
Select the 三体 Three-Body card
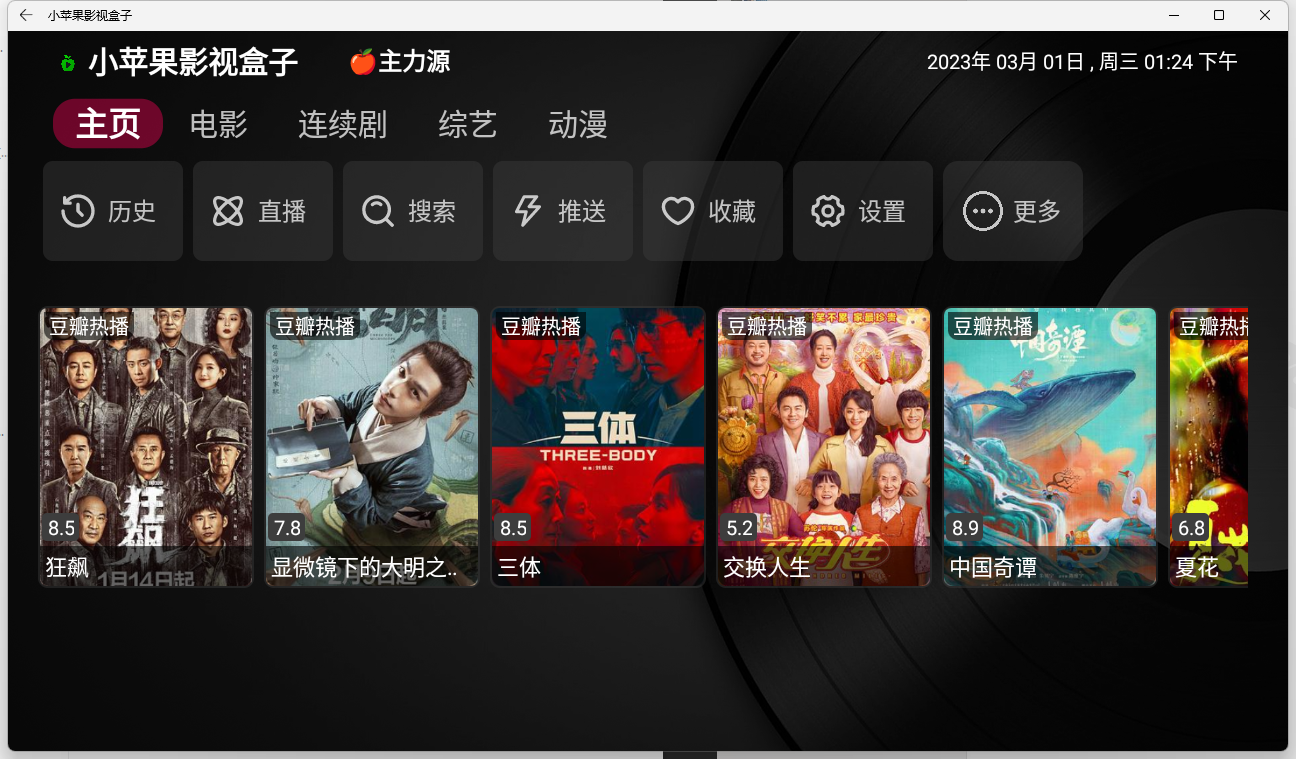tap(598, 446)
